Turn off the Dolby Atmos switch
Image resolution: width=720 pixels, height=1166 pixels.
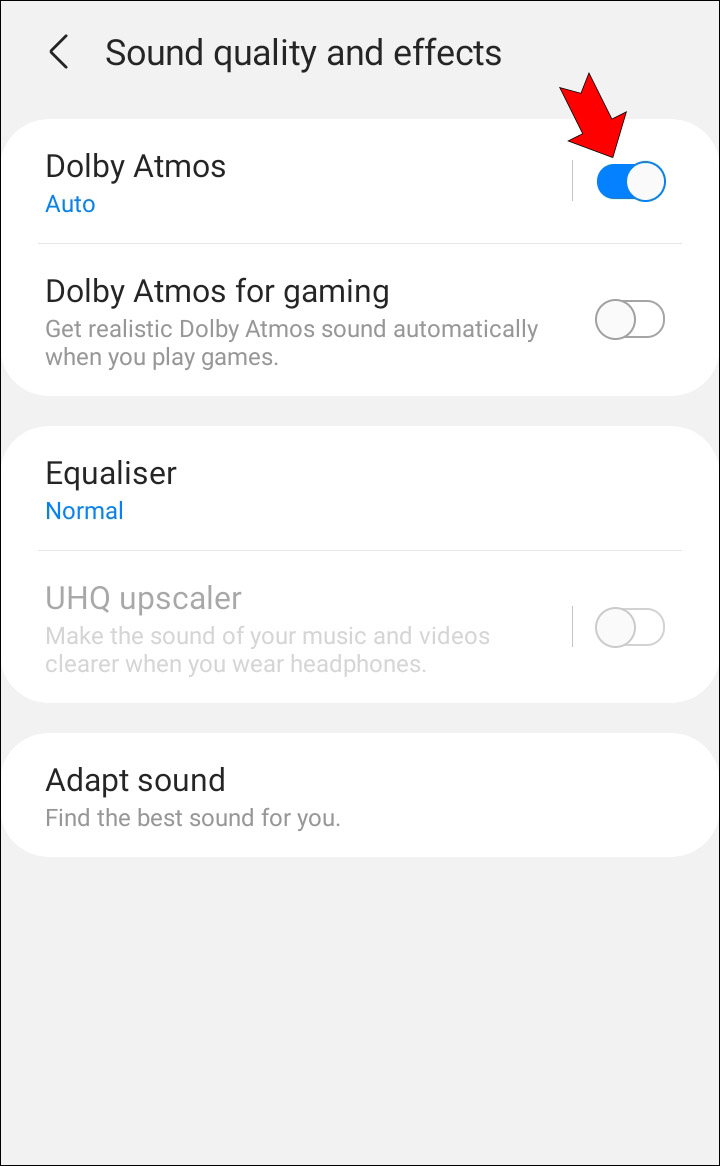pos(630,182)
